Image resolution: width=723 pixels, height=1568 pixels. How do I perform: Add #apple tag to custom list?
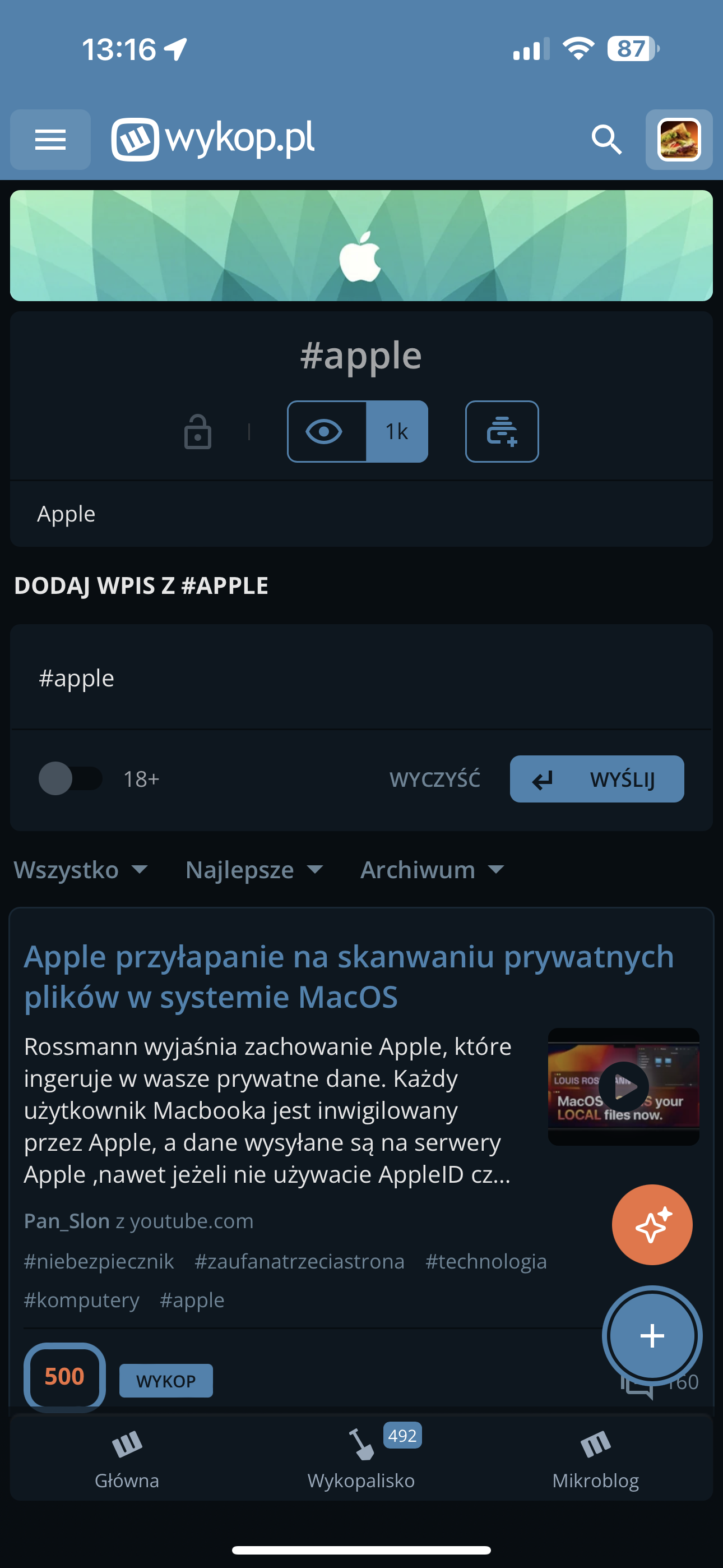(502, 432)
